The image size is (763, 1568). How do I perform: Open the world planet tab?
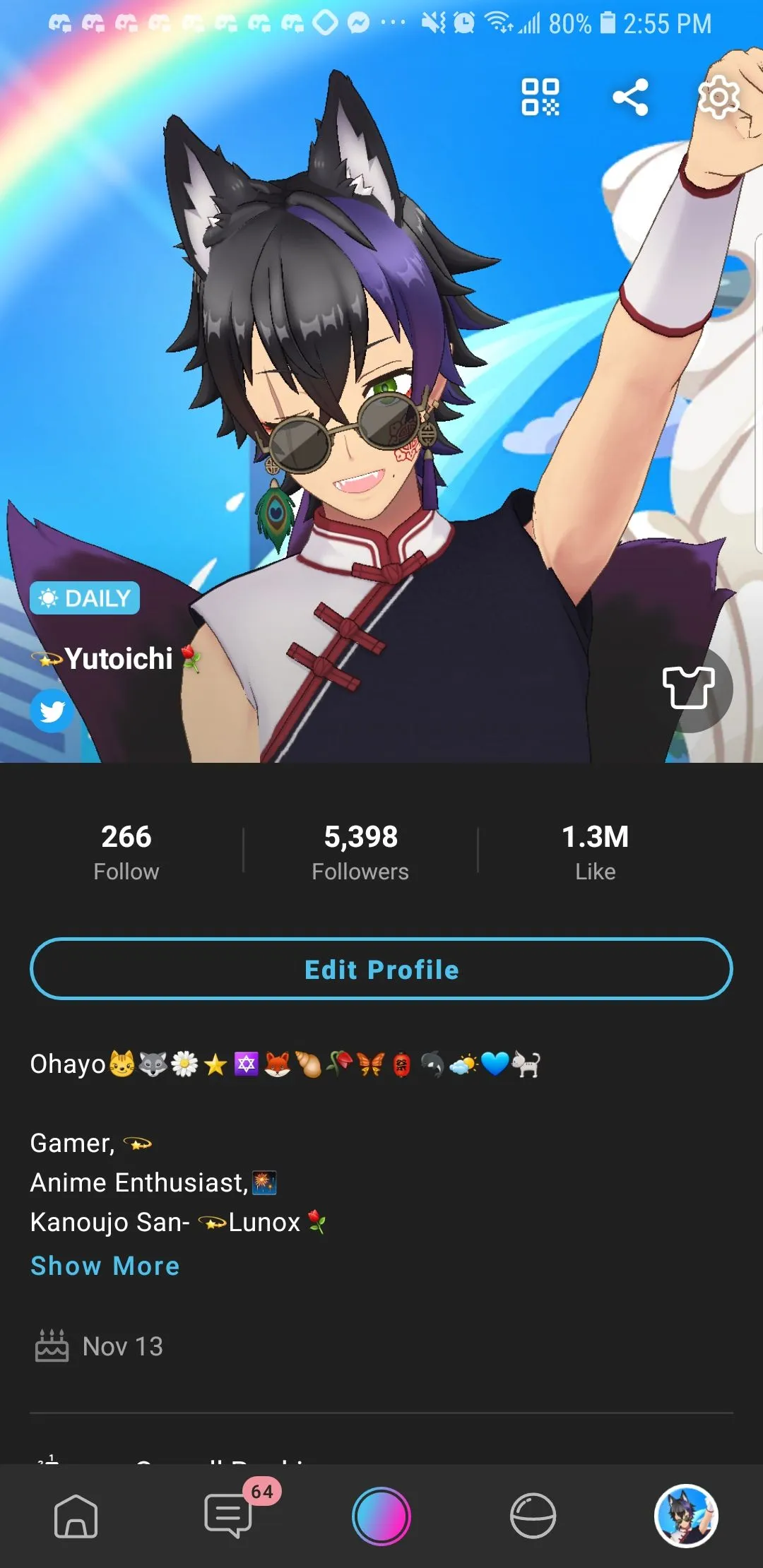tap(533, 1516)
